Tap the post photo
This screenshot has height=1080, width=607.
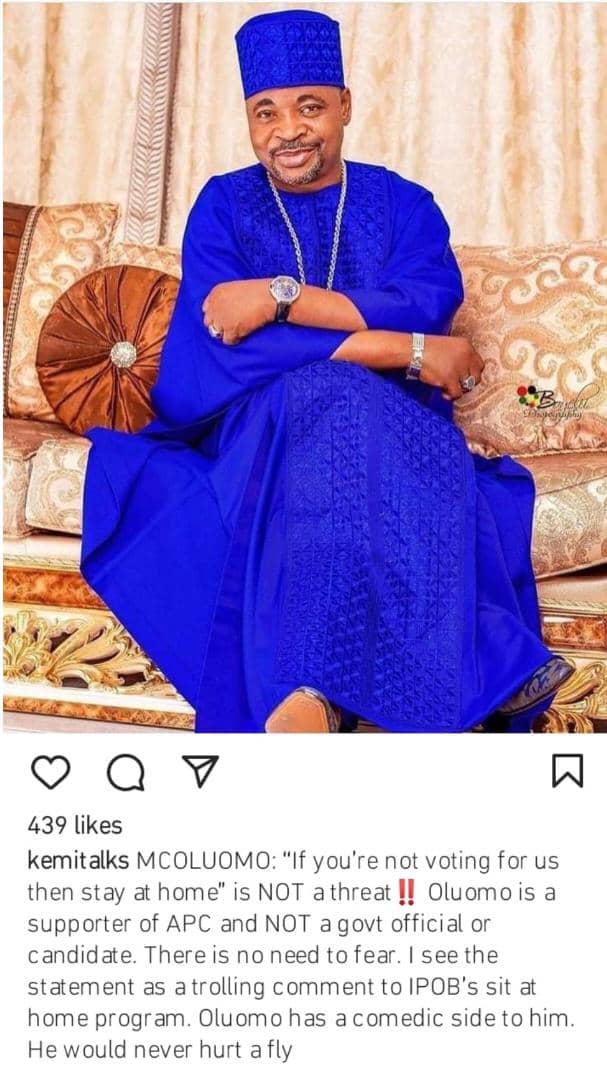click(303, 366)
